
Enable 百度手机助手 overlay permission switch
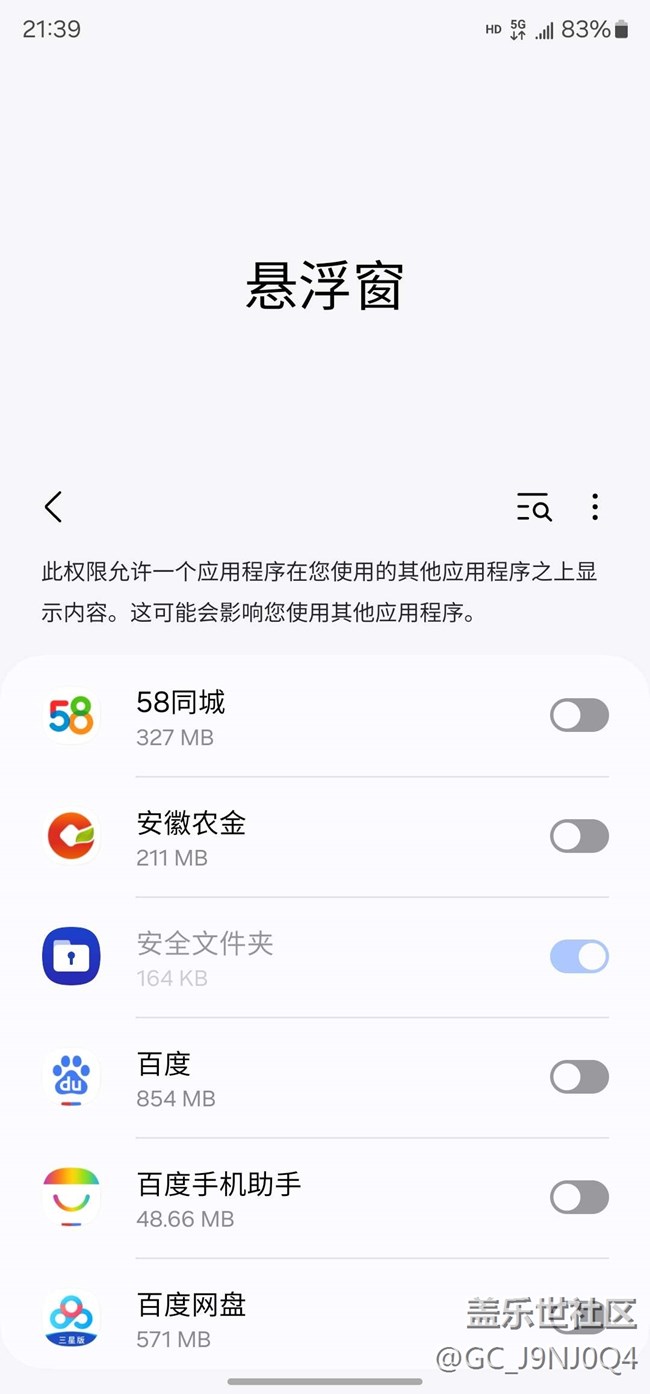(579, 1197)
